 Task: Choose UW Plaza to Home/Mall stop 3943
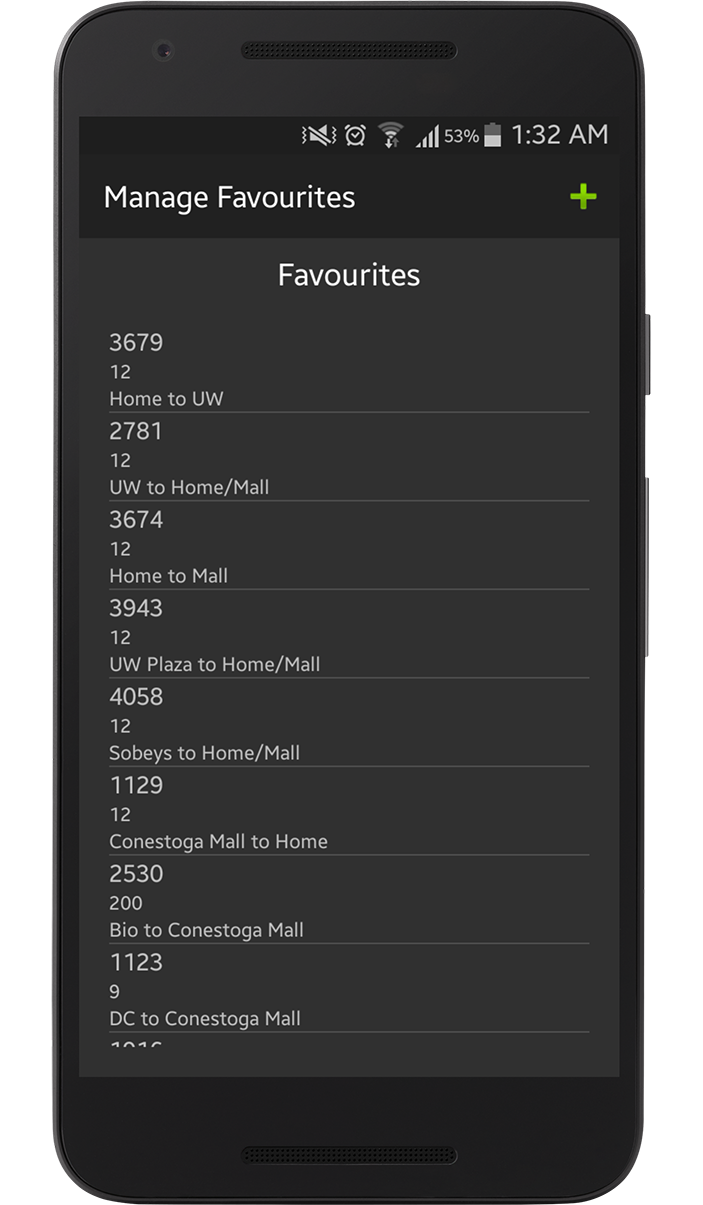[348, 636]
